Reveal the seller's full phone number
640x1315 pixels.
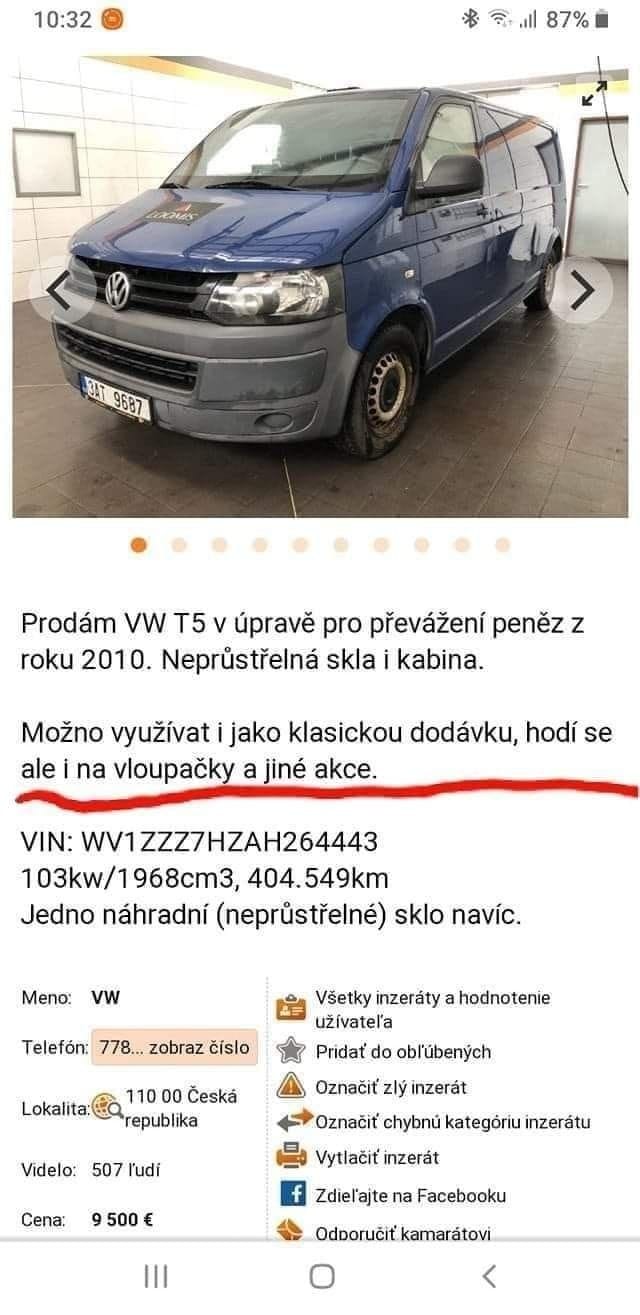pyautogui.click(x=175, y=1049)
